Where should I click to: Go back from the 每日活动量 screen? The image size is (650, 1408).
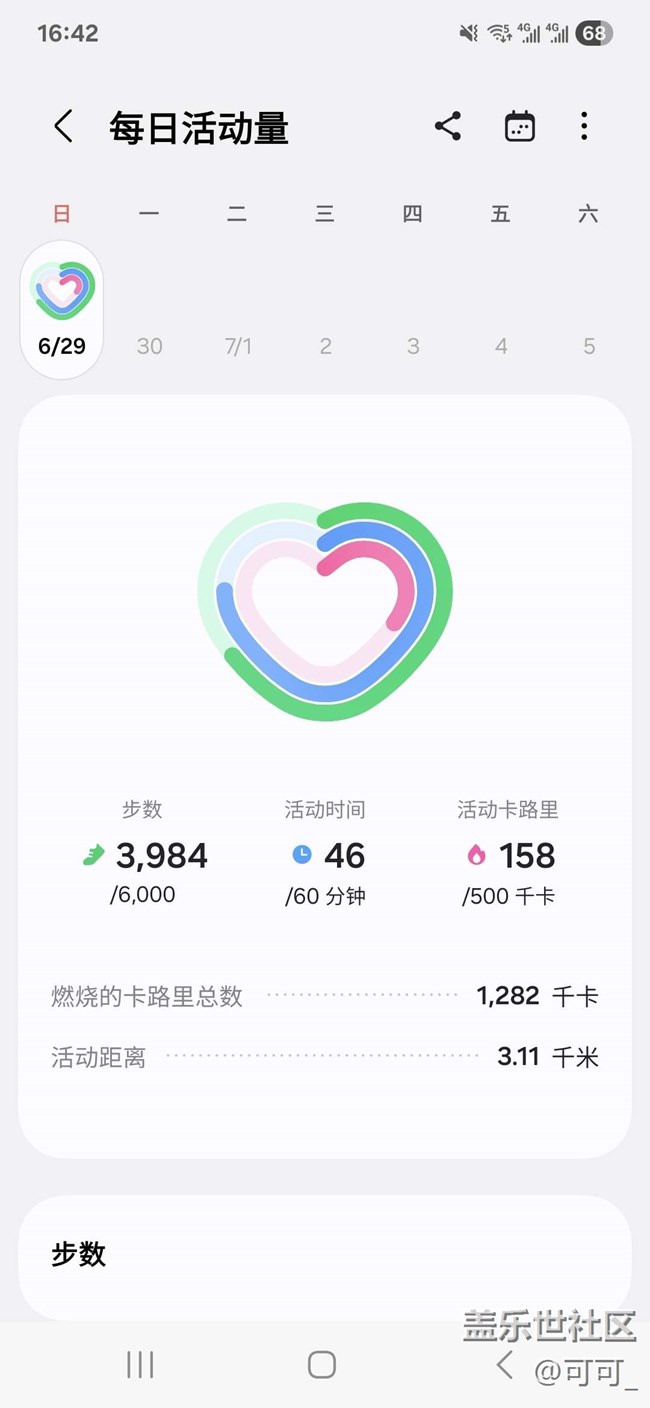tap(63, 127)
